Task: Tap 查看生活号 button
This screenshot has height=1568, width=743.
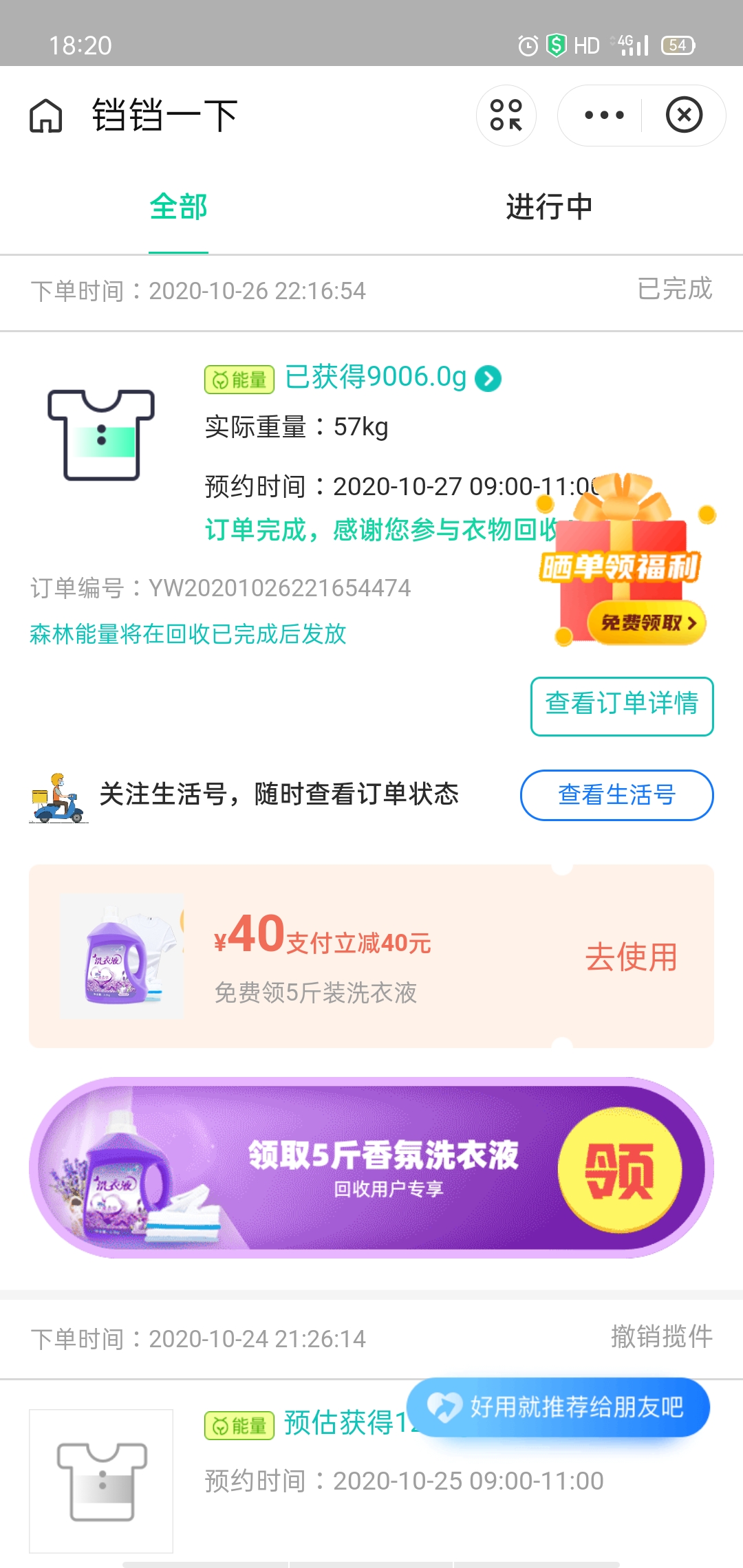Action: [x=616, y=795]
